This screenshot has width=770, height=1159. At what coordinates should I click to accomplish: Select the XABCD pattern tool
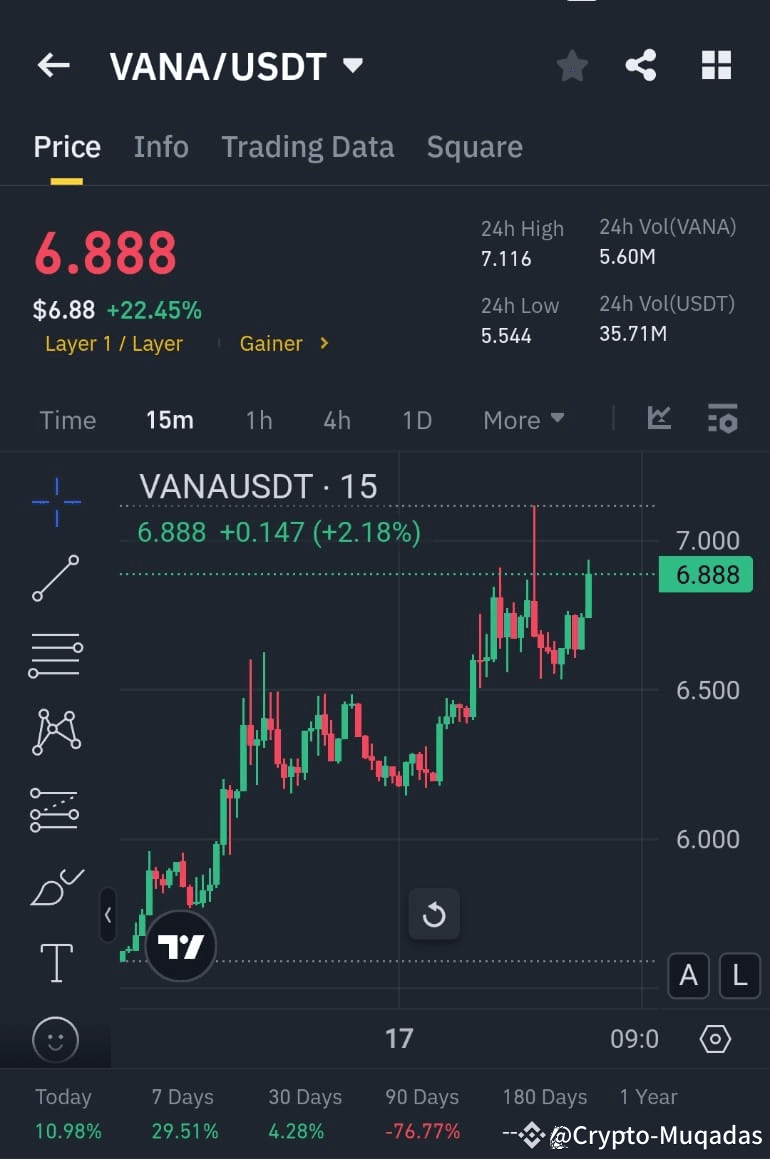tap(55, 731)
